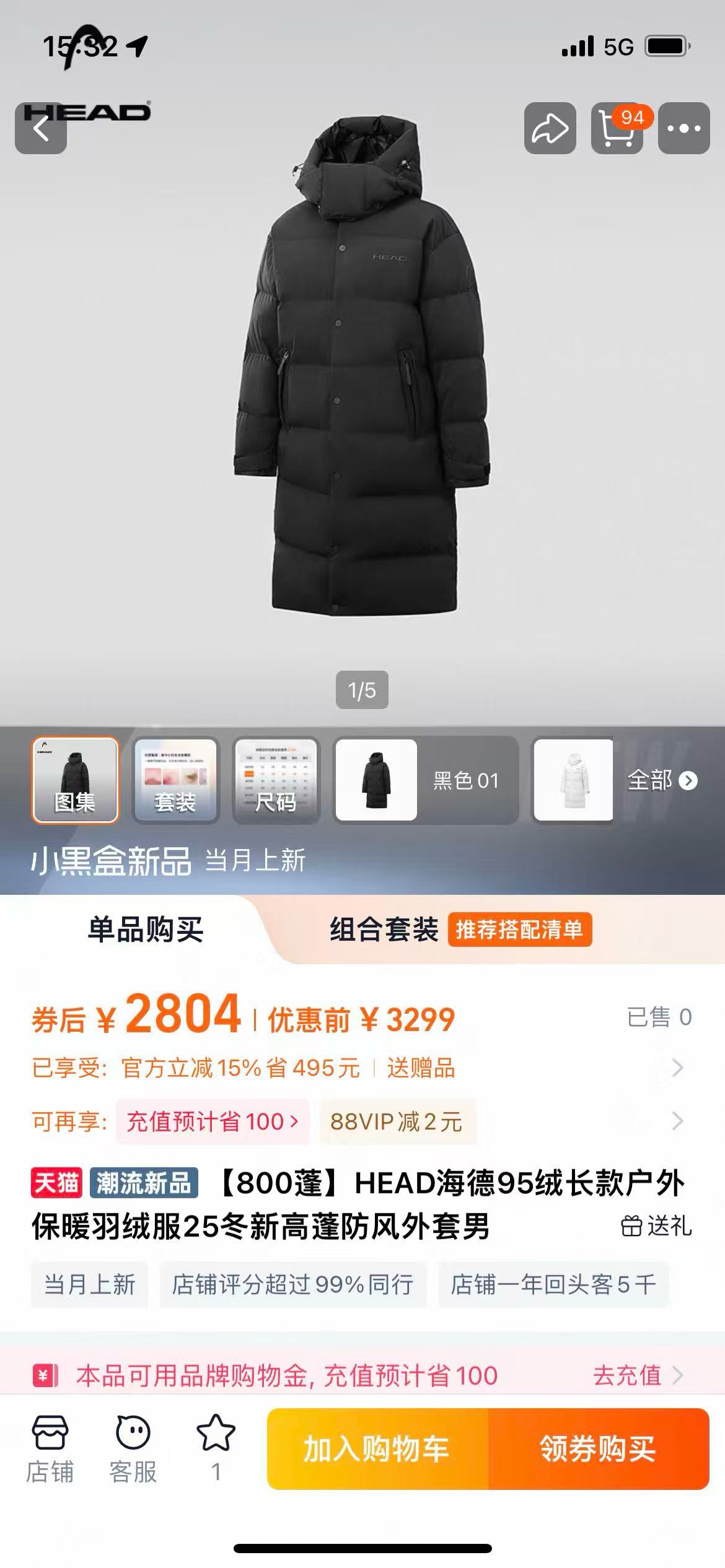Open the 店铺 store page
The width and height of the screenshot is (725, 1568).
pos(50,1448)
